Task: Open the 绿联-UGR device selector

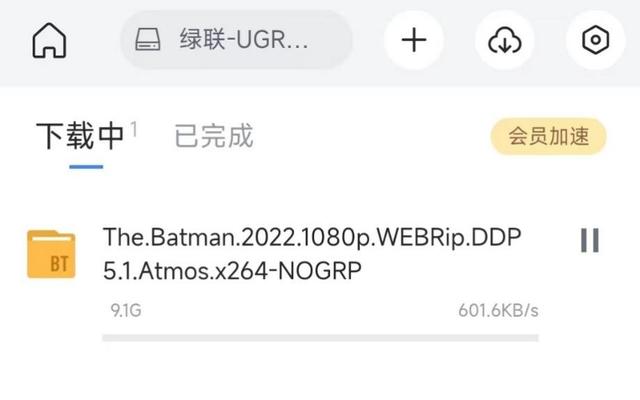Action: coord(236,40)
